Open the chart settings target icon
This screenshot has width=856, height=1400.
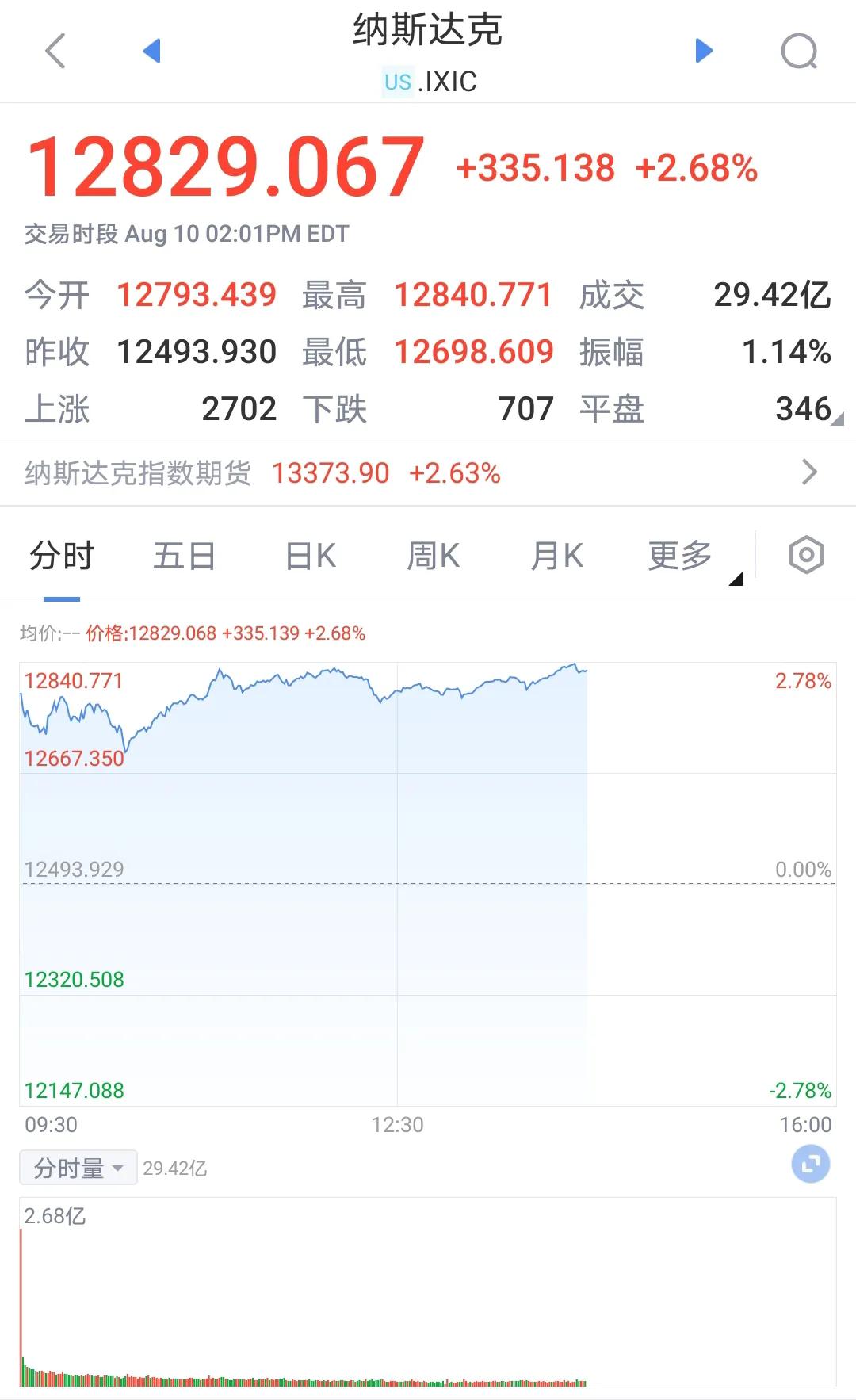point(805,555)
